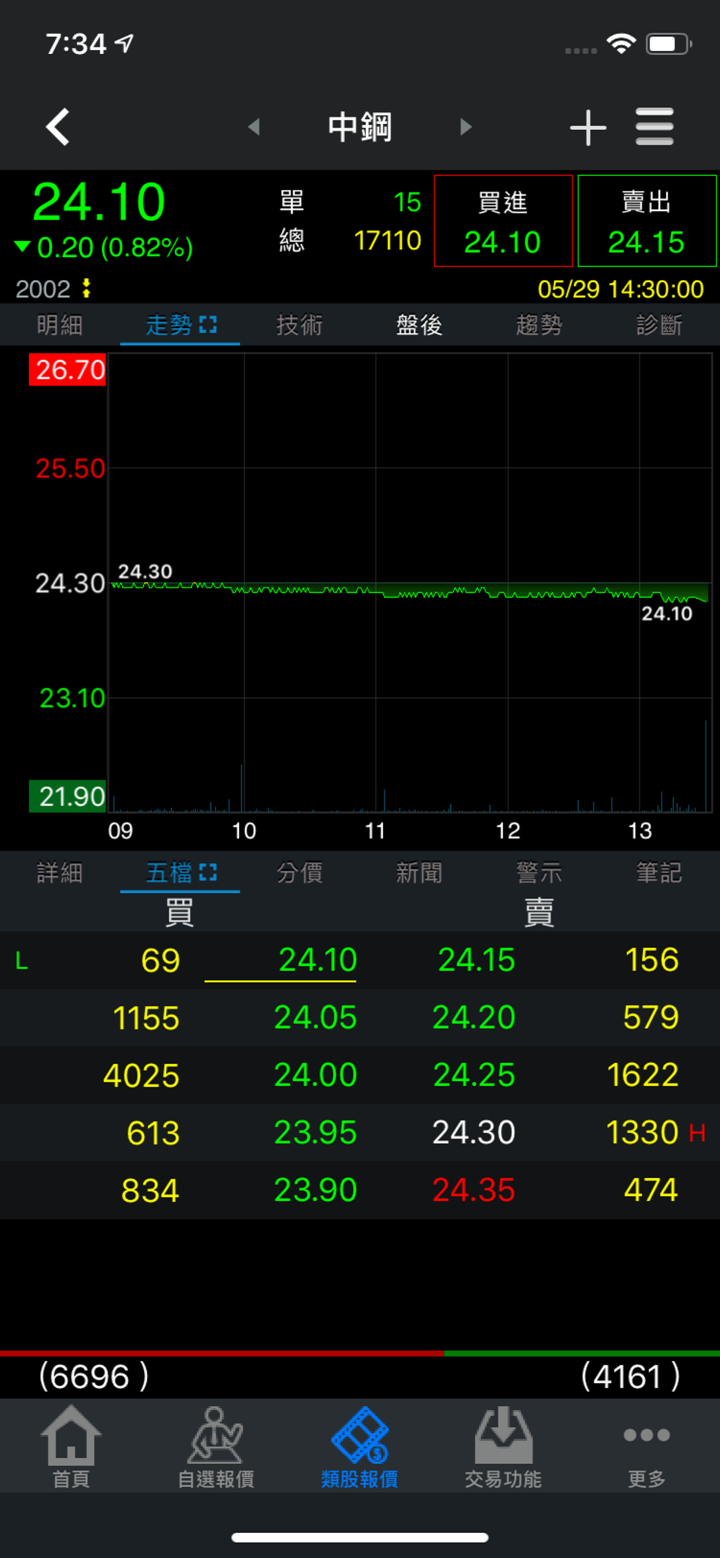Switch to the 分價 tab

[x=299, y=873]
